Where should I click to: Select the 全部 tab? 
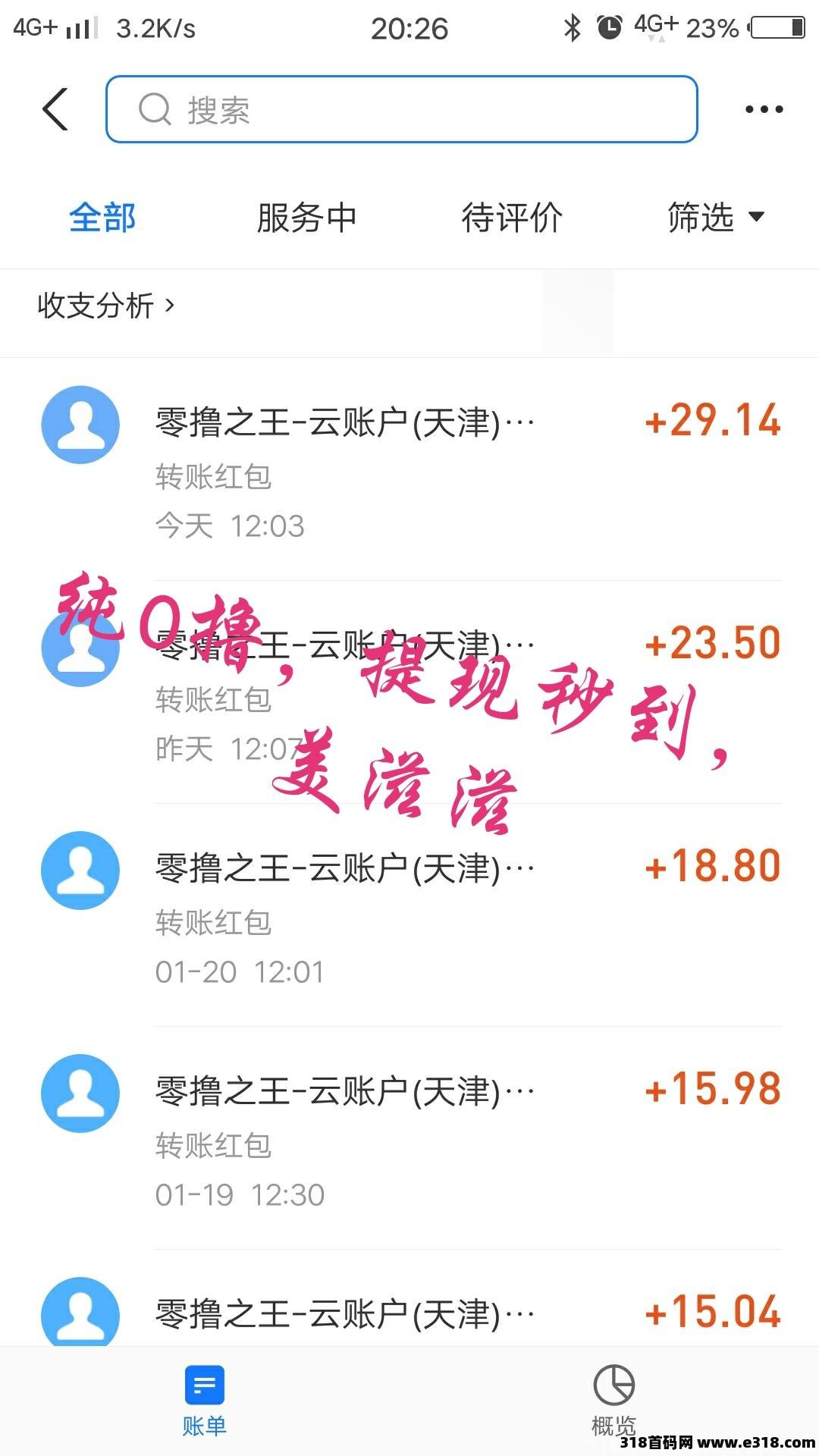(102, 218)
